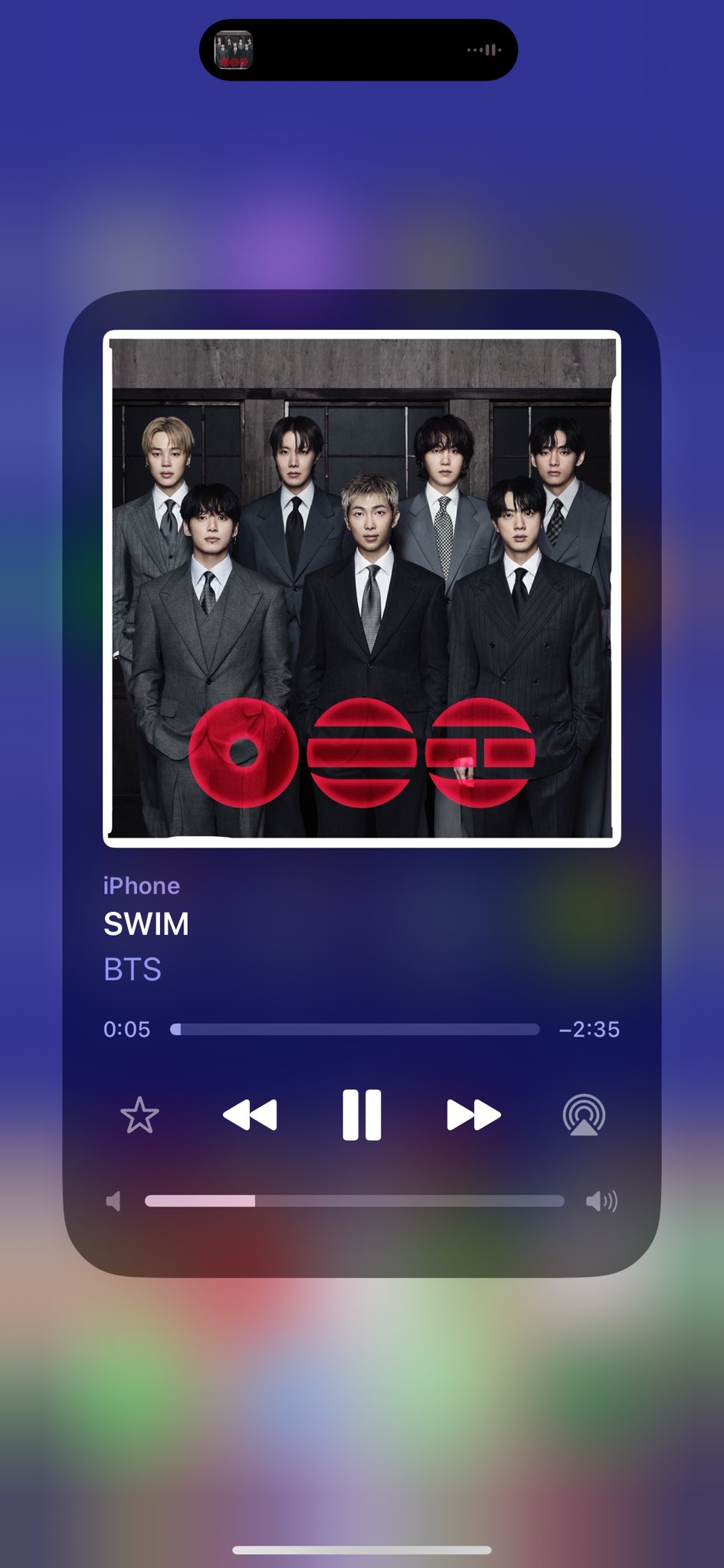
Task: Skip to the next track
Action: (x=473, y=1115)
